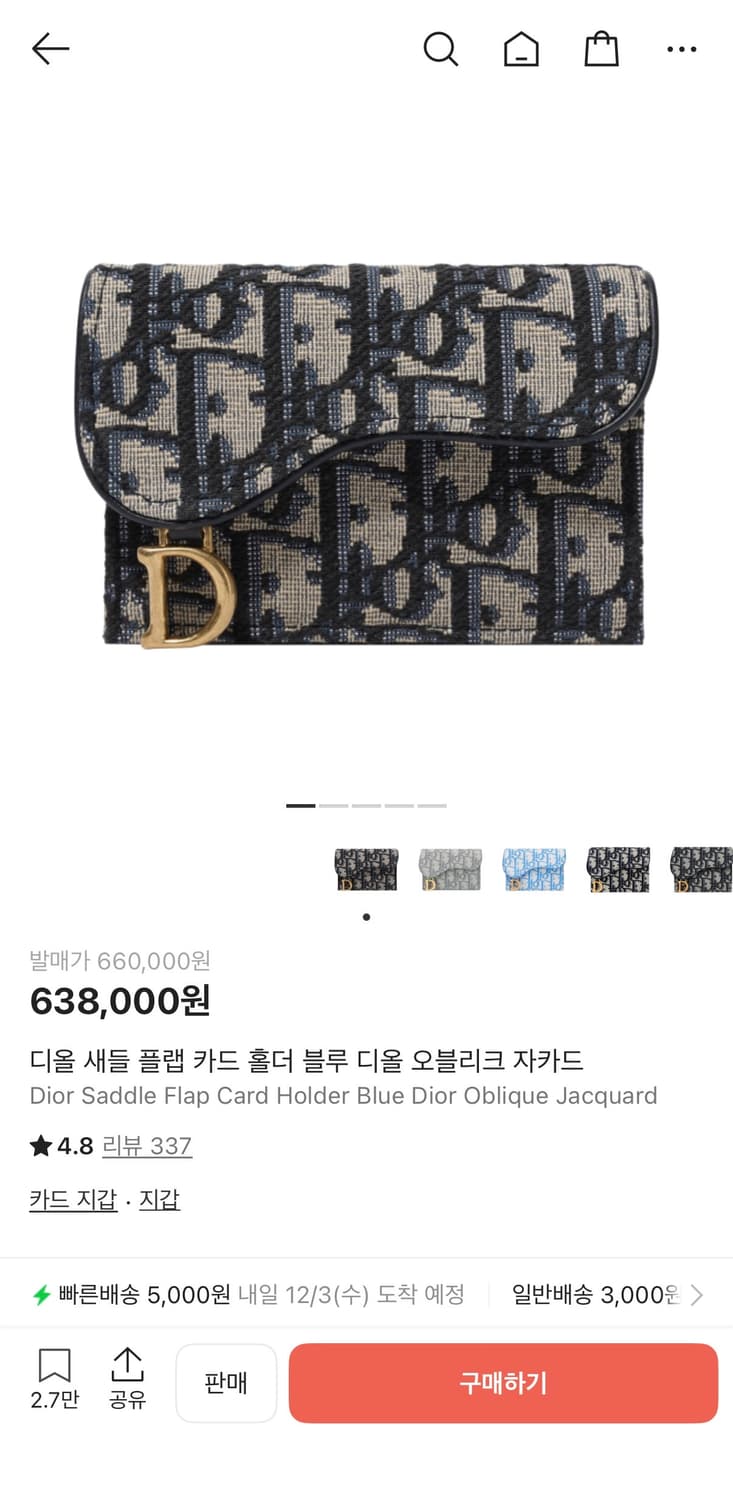
Task: View the main Saddle card holder photo
Action: pyautogui.click(x=366, y=450)
